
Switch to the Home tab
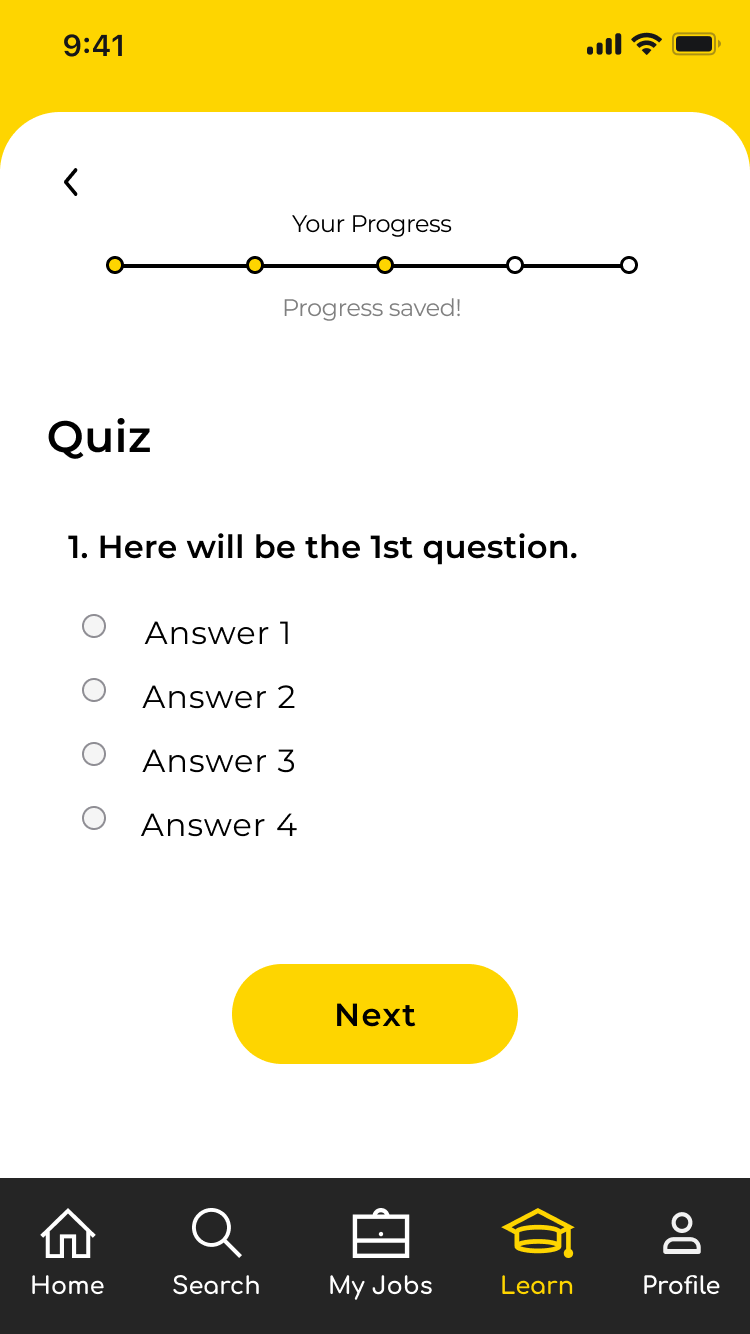tap(68, 1254)
